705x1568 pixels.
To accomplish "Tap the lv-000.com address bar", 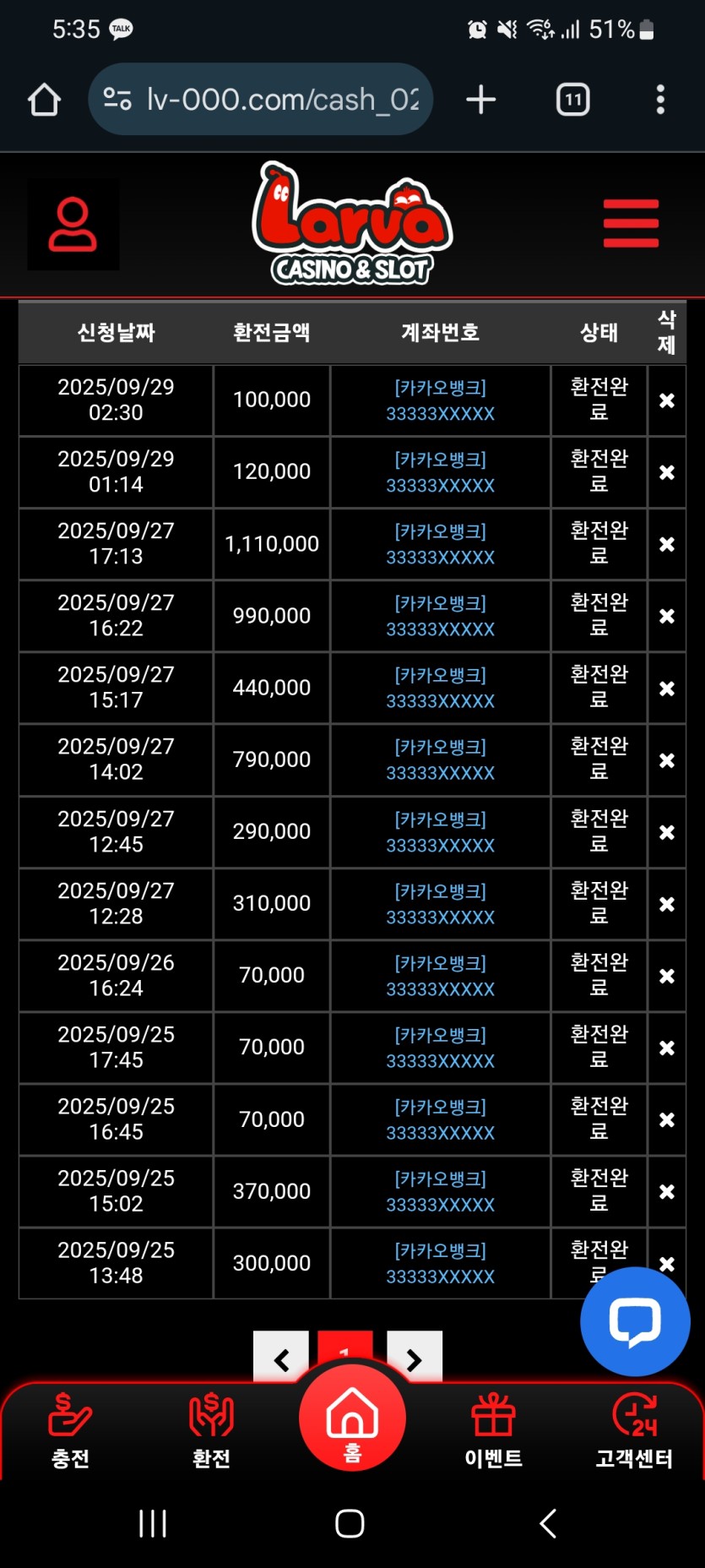I will click(260, 100).
